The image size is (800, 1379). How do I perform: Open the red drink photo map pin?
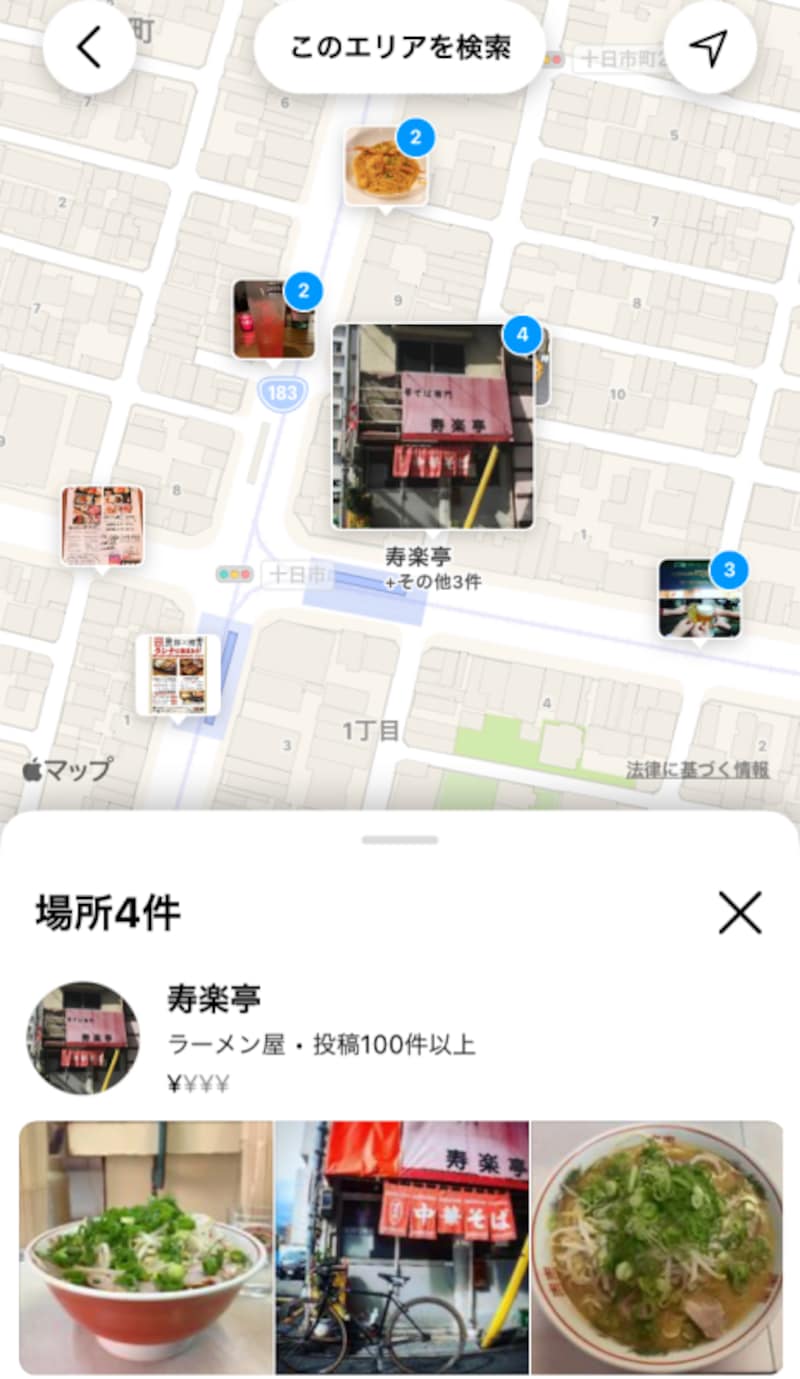tap(273, 318)
